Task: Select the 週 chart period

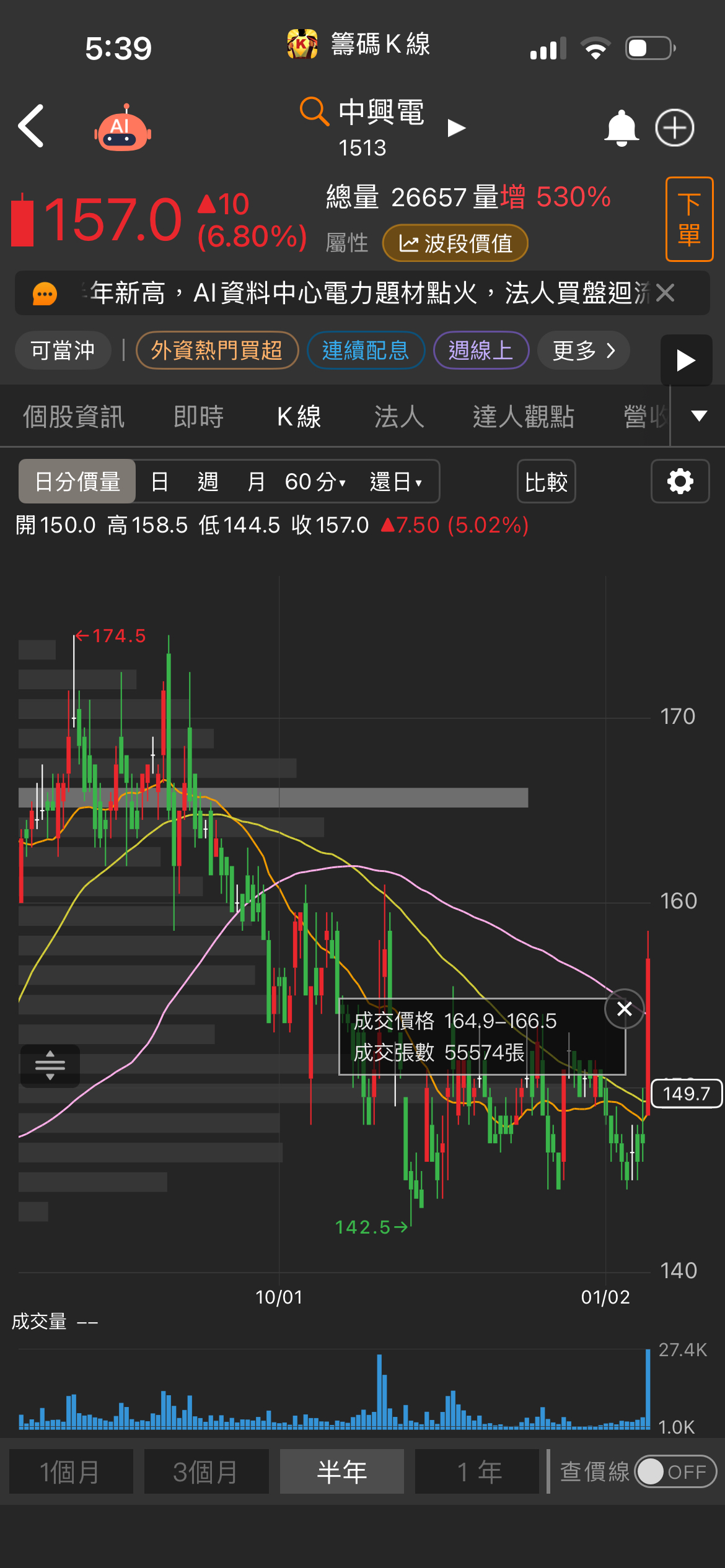Action: 208,481
